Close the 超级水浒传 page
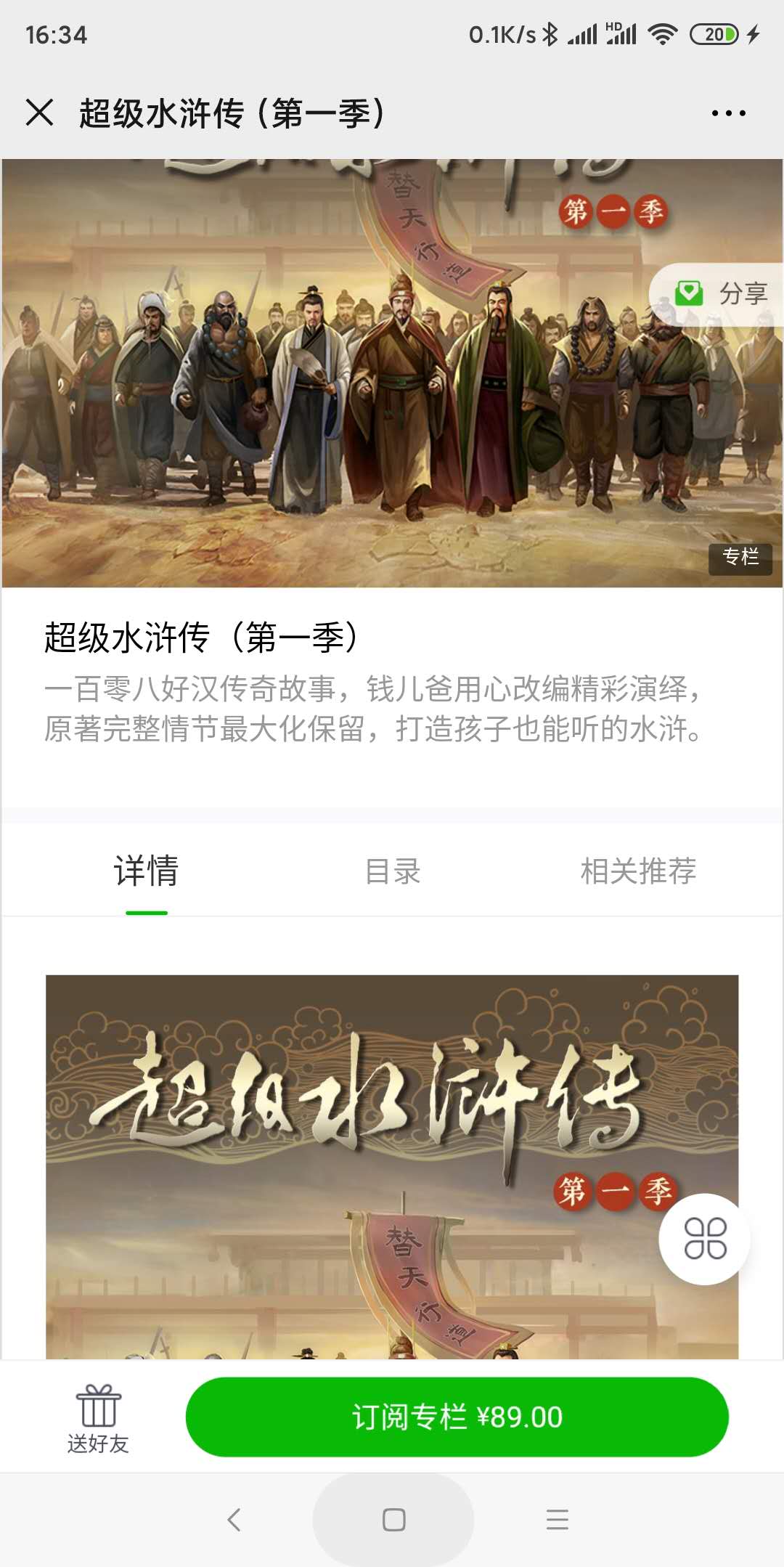The width and height of the screenshot is (784, 1567). tap(40, 113)
